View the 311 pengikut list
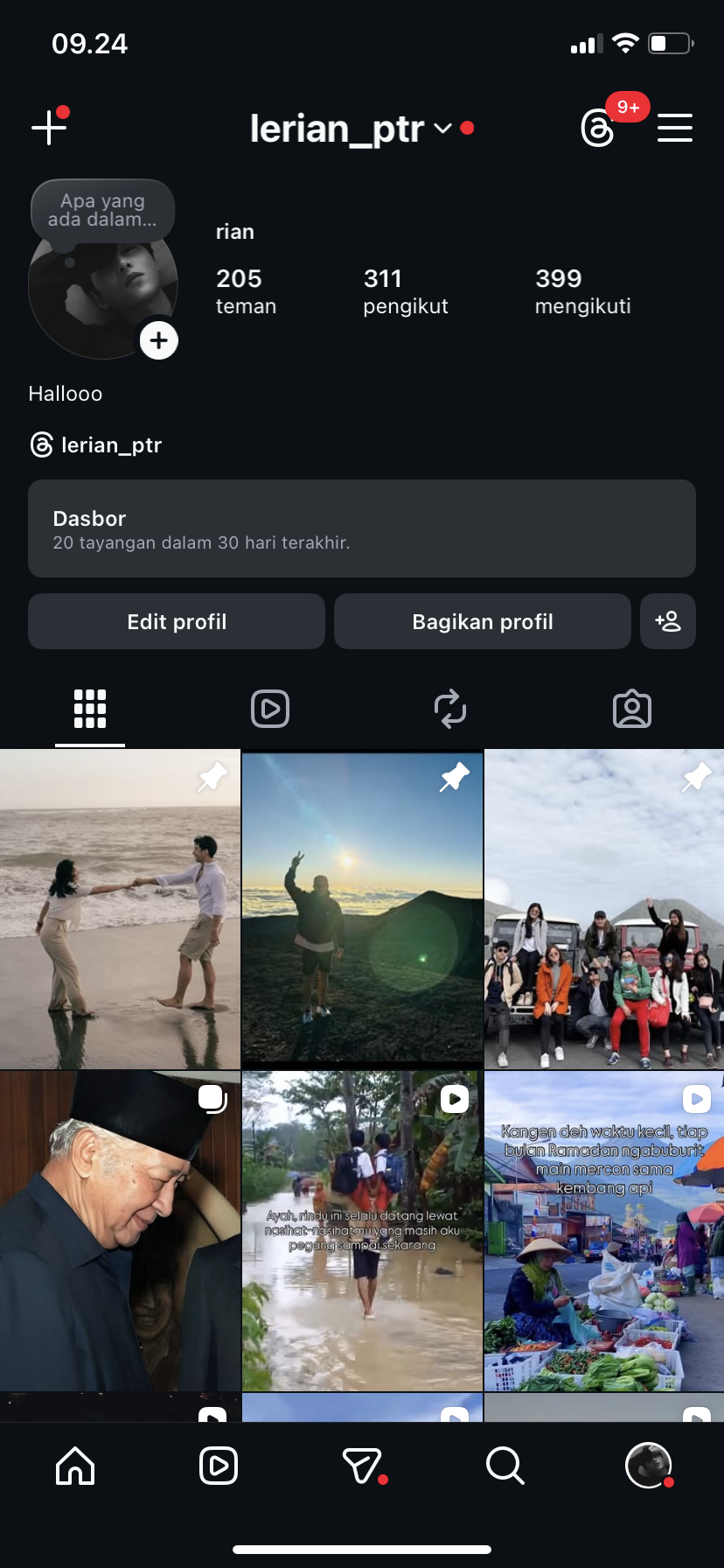 point(405,291)
